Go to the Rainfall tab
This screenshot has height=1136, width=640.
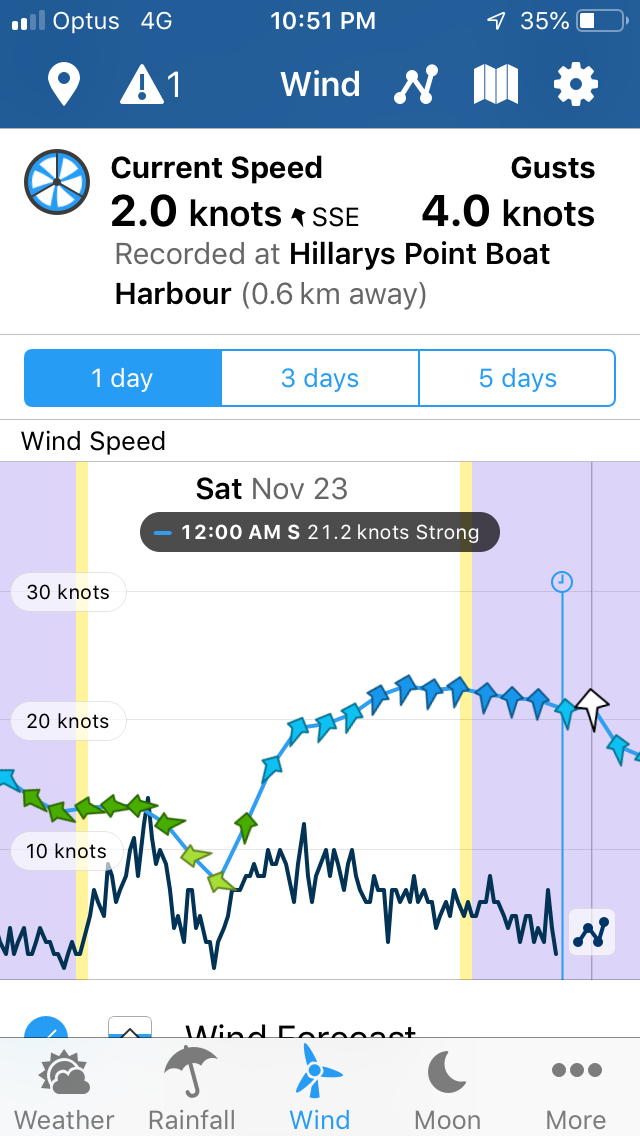click(191, 1088)
